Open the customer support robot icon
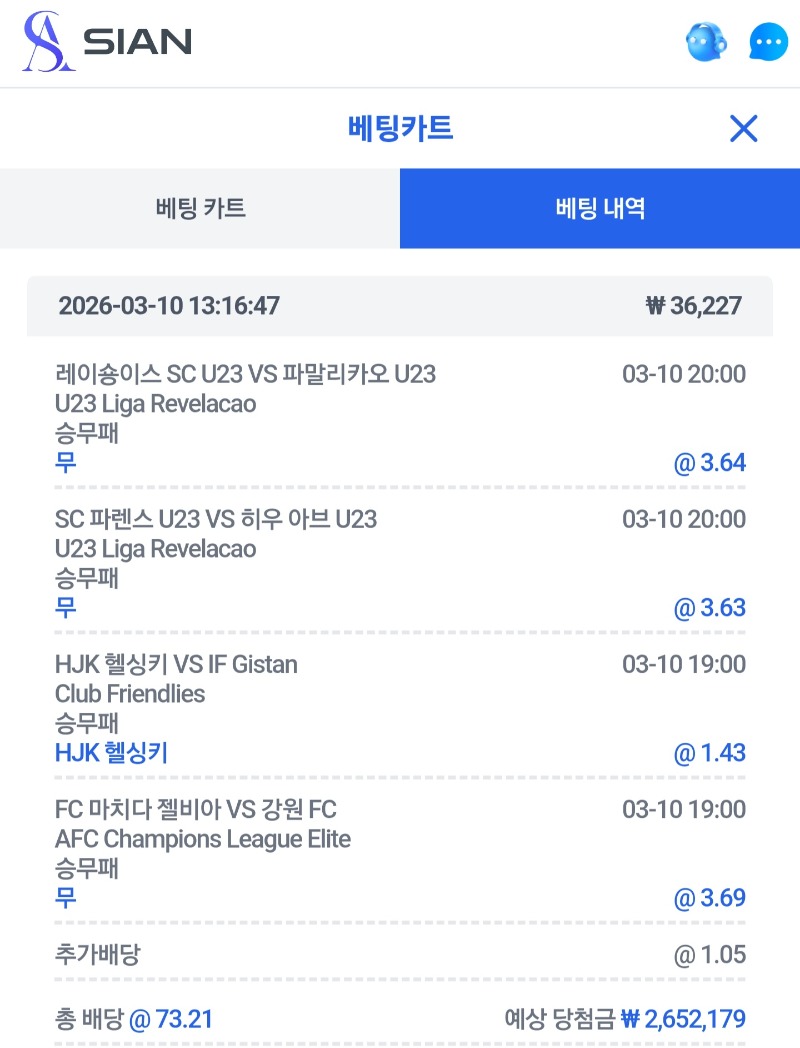Screen dimensions: 800x1048 (706, 42)
